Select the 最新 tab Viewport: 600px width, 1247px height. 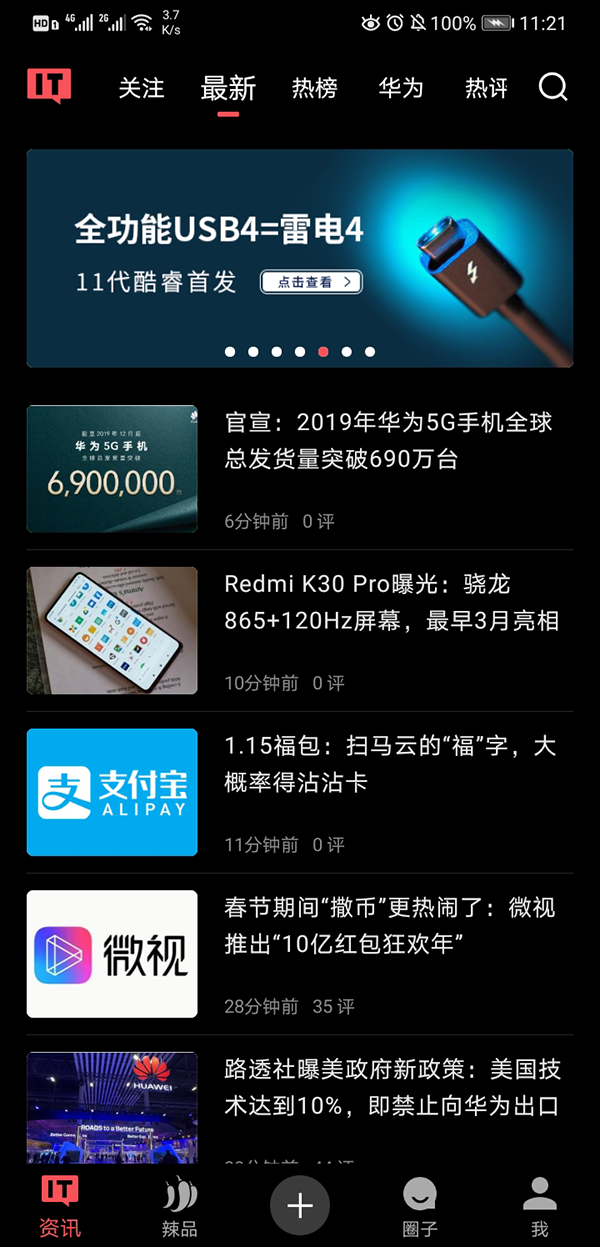228,88
